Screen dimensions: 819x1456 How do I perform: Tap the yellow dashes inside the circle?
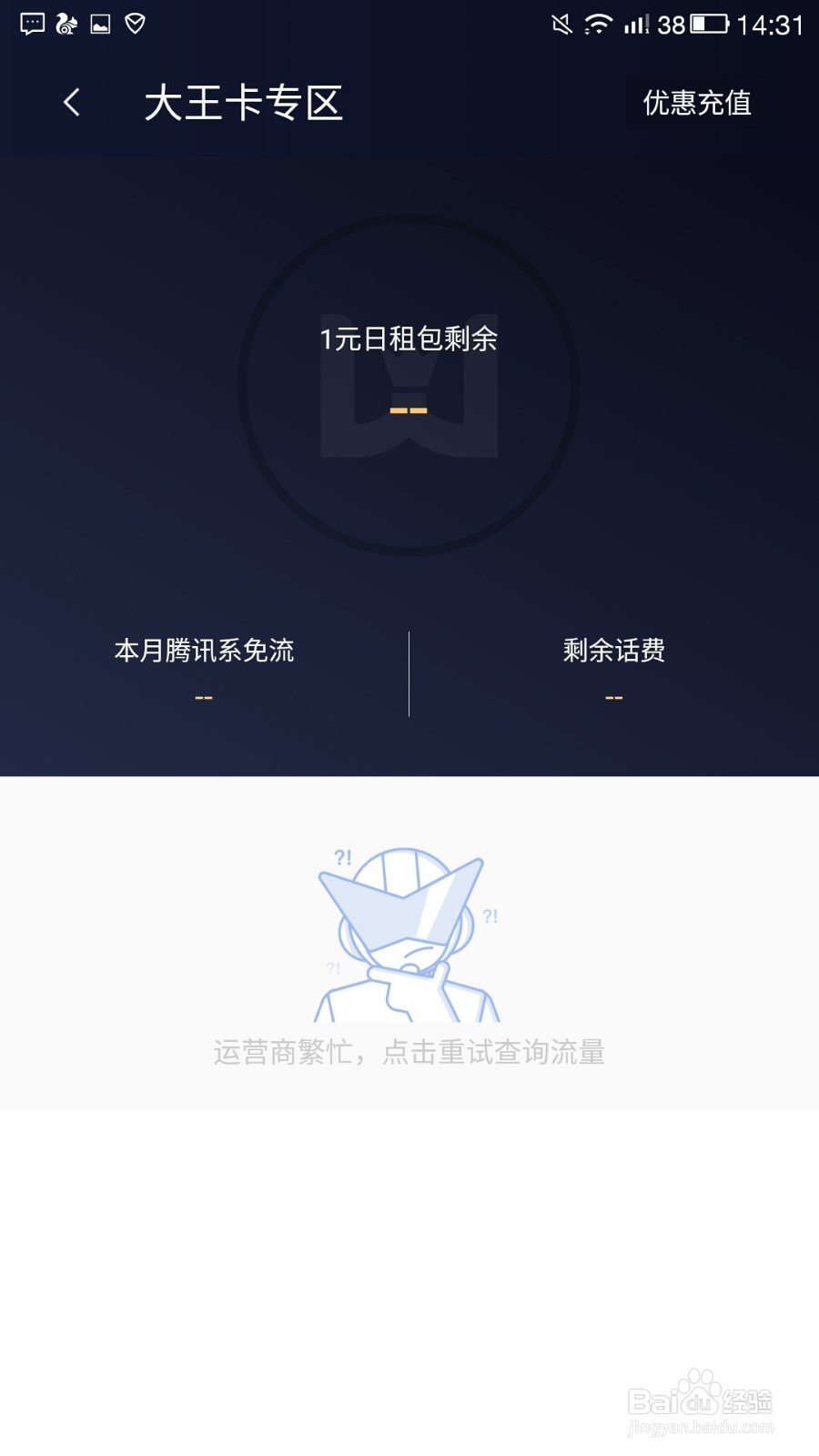409,411
